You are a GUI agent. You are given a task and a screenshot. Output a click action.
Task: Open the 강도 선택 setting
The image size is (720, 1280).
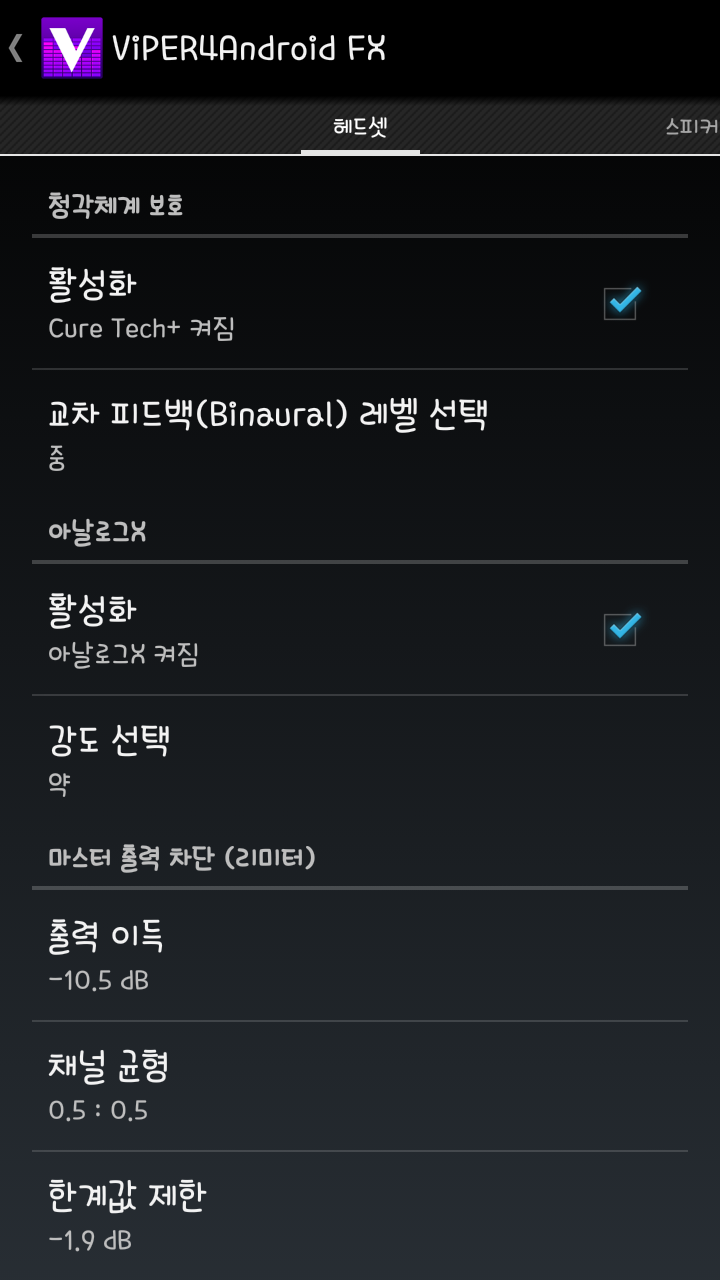[x=360, y=760]
